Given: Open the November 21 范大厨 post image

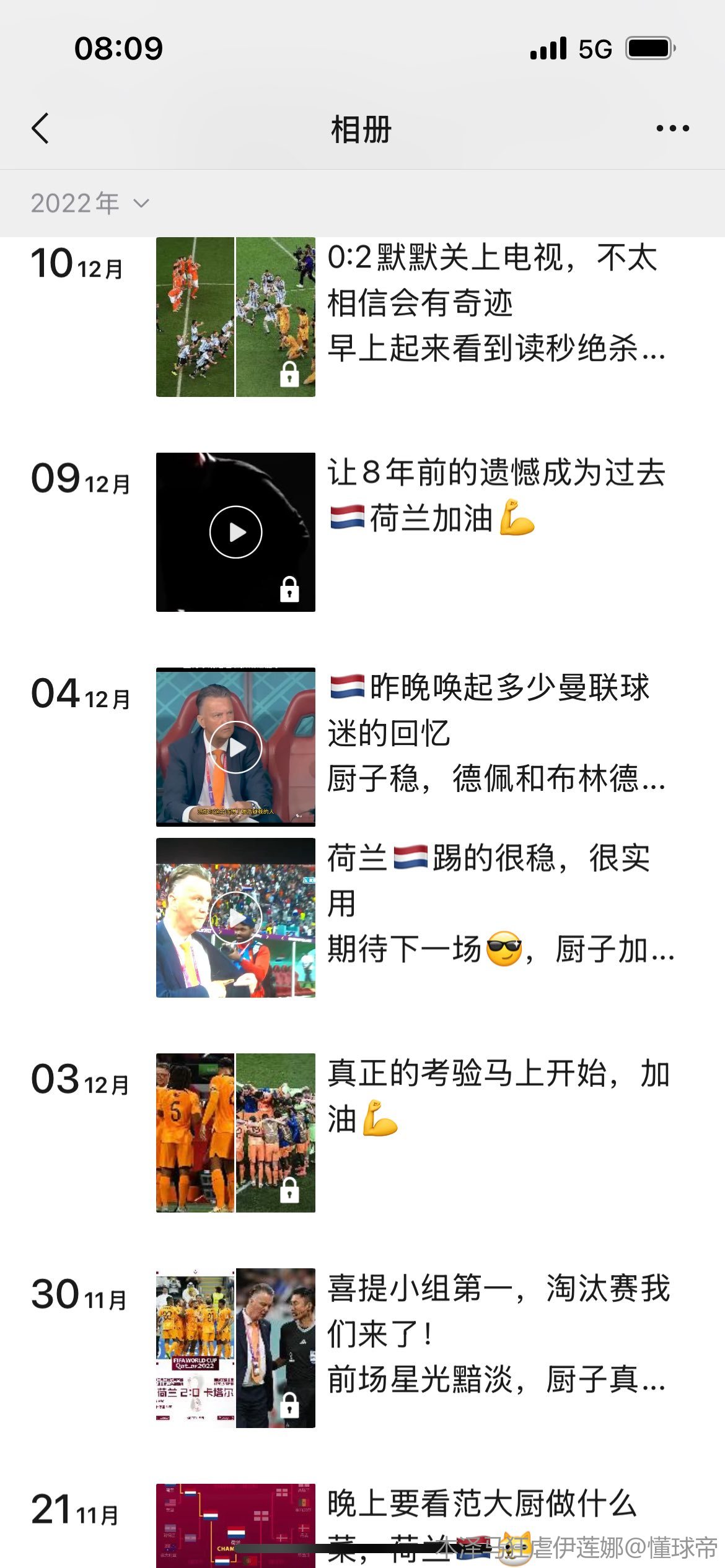Looking at the screenshot, I should (235, 1525).
